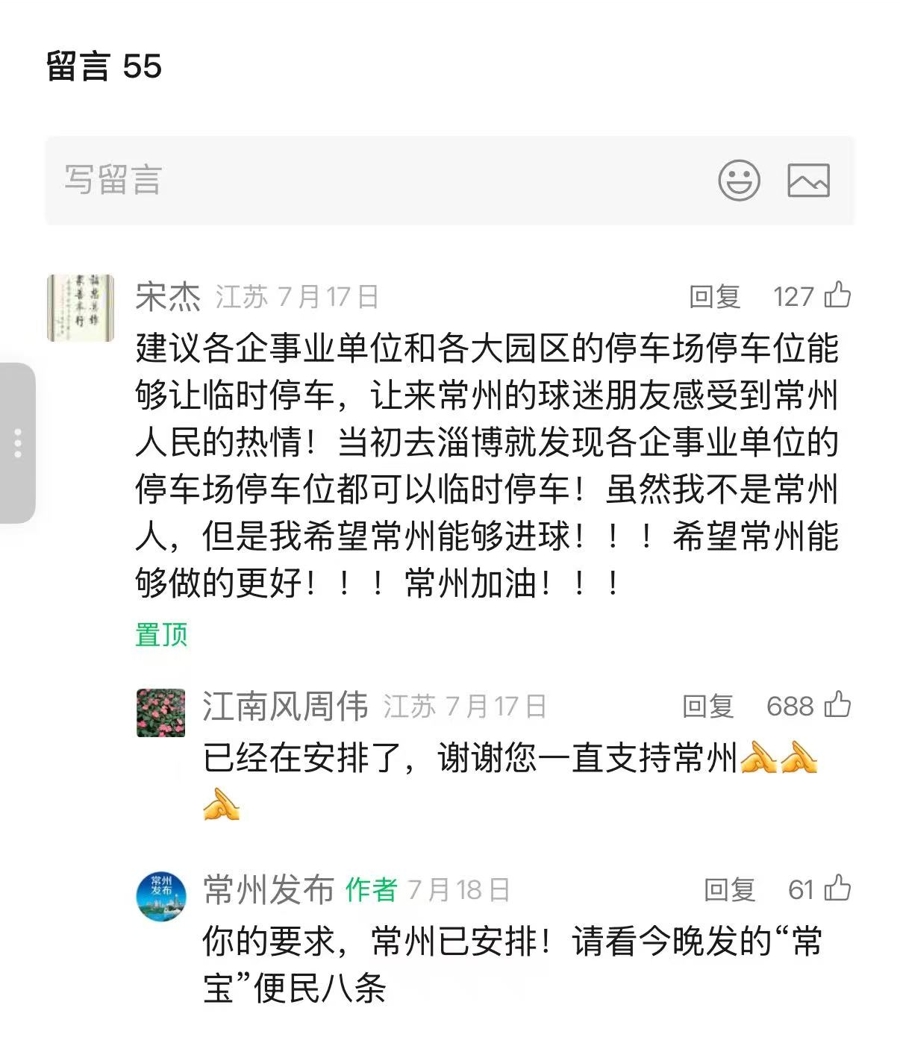Image resolution: width=900 pixels, height=1049 pixels.
Task: Like 常州发布's reply
Action: [x=837, y=888]
